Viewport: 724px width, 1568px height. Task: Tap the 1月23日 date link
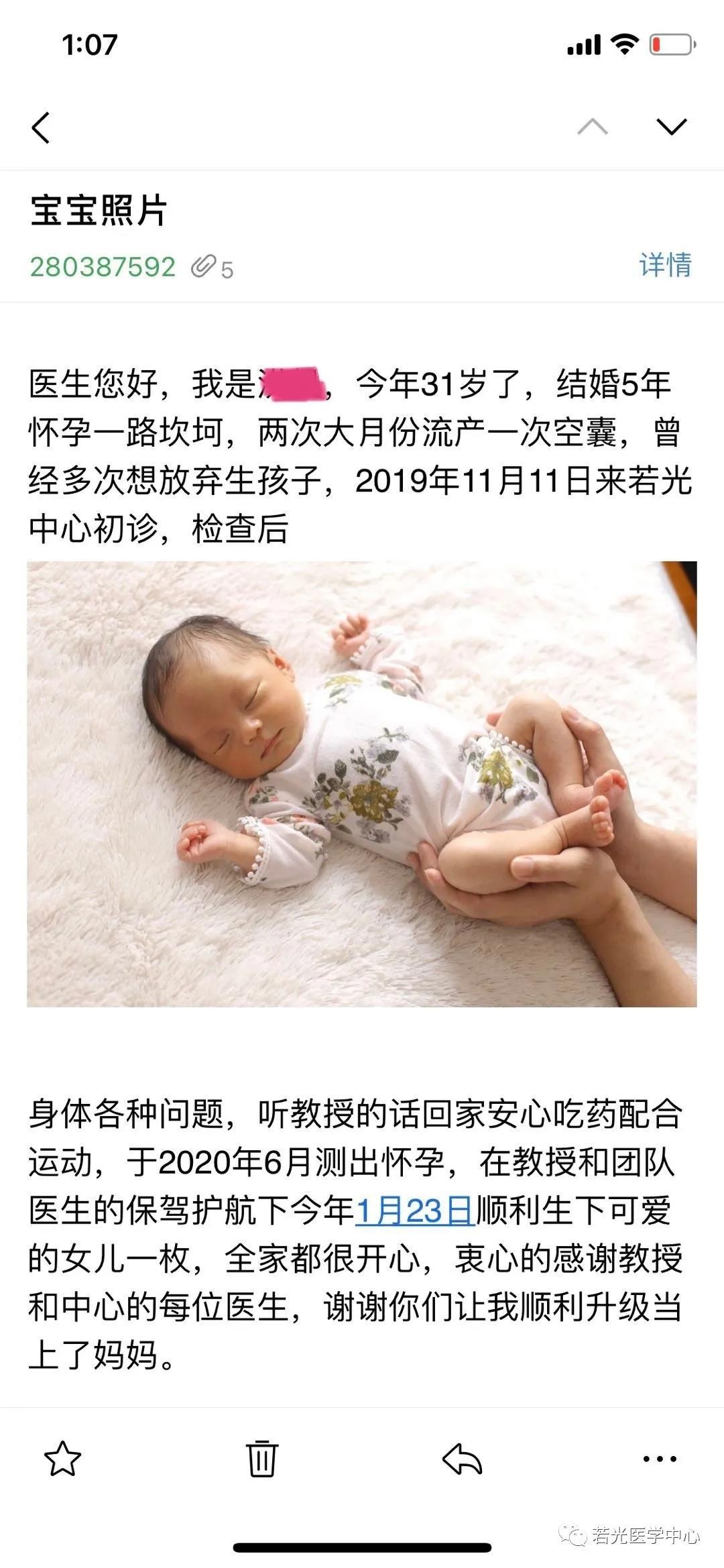[x=415, y=1211]
